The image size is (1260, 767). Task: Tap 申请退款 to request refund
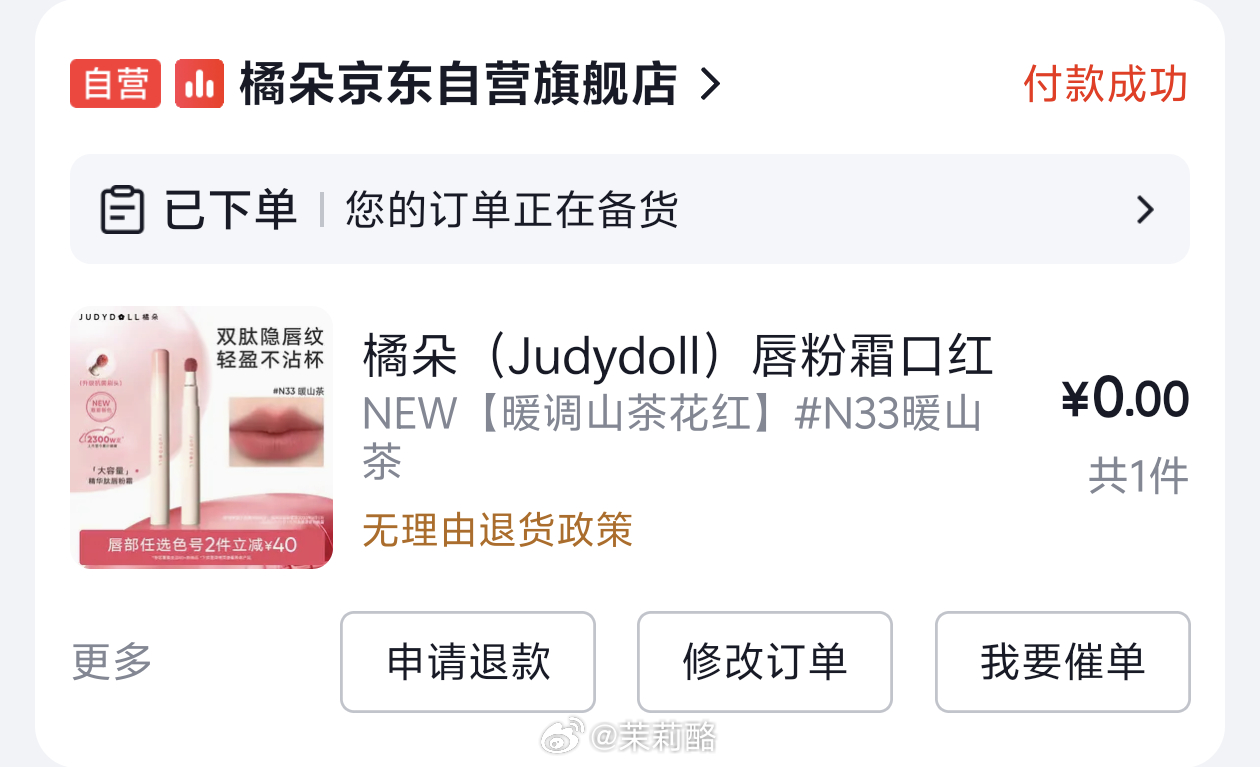(x=468, y=662)
